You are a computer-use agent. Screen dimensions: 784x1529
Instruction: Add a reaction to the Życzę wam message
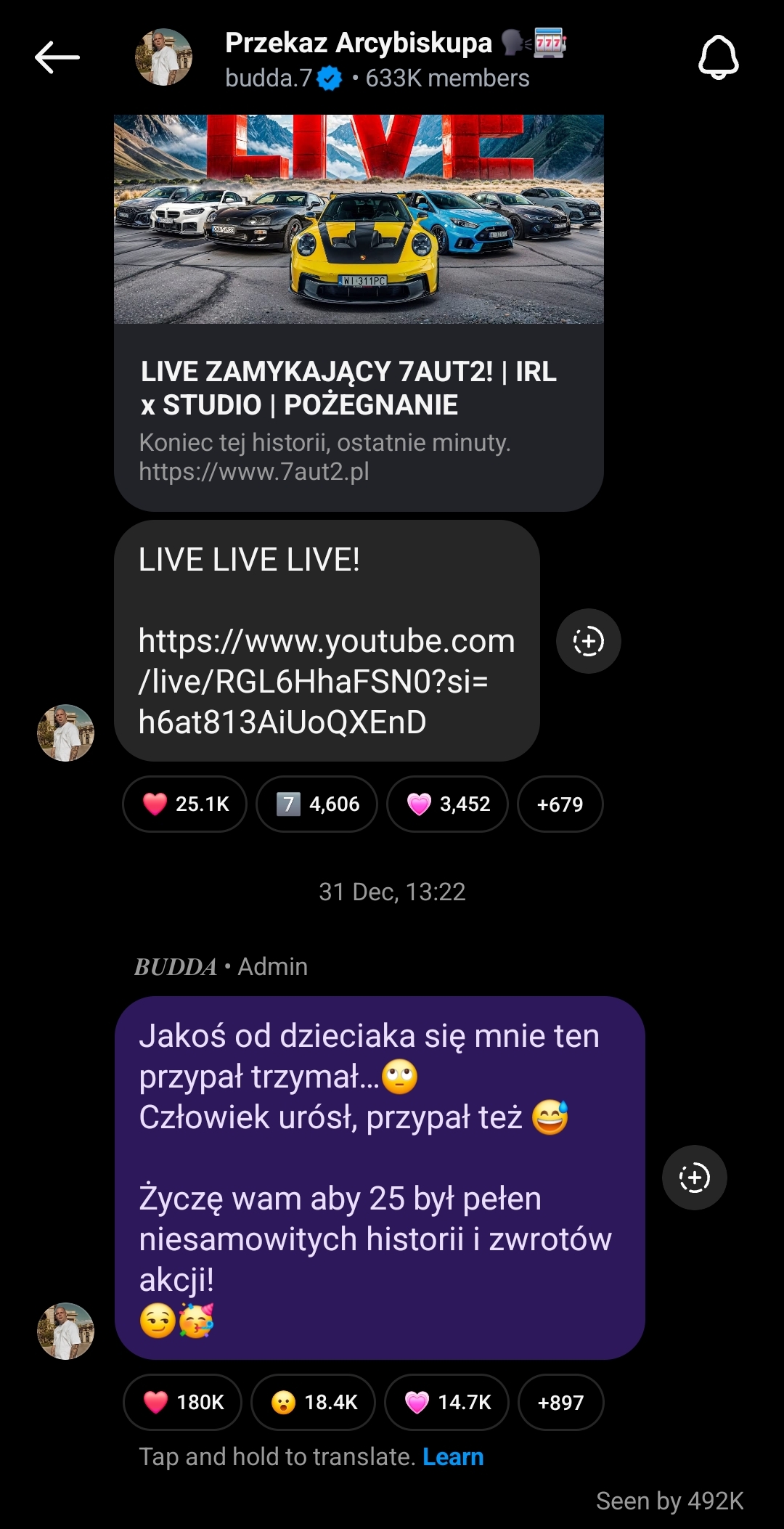pyautogui.click(x=694, y=1178)
